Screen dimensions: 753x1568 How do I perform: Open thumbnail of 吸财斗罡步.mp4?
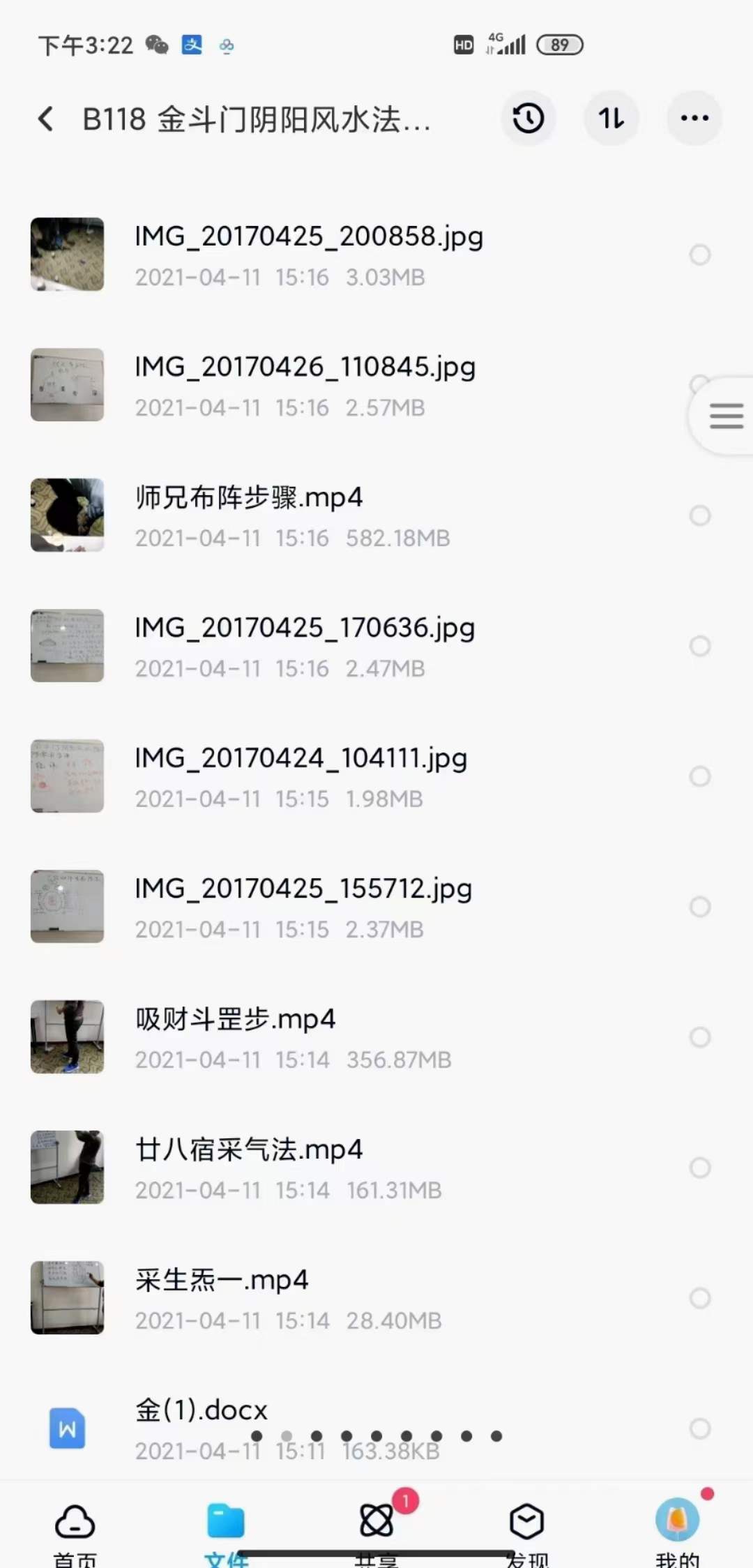(x=67, y=1037)
